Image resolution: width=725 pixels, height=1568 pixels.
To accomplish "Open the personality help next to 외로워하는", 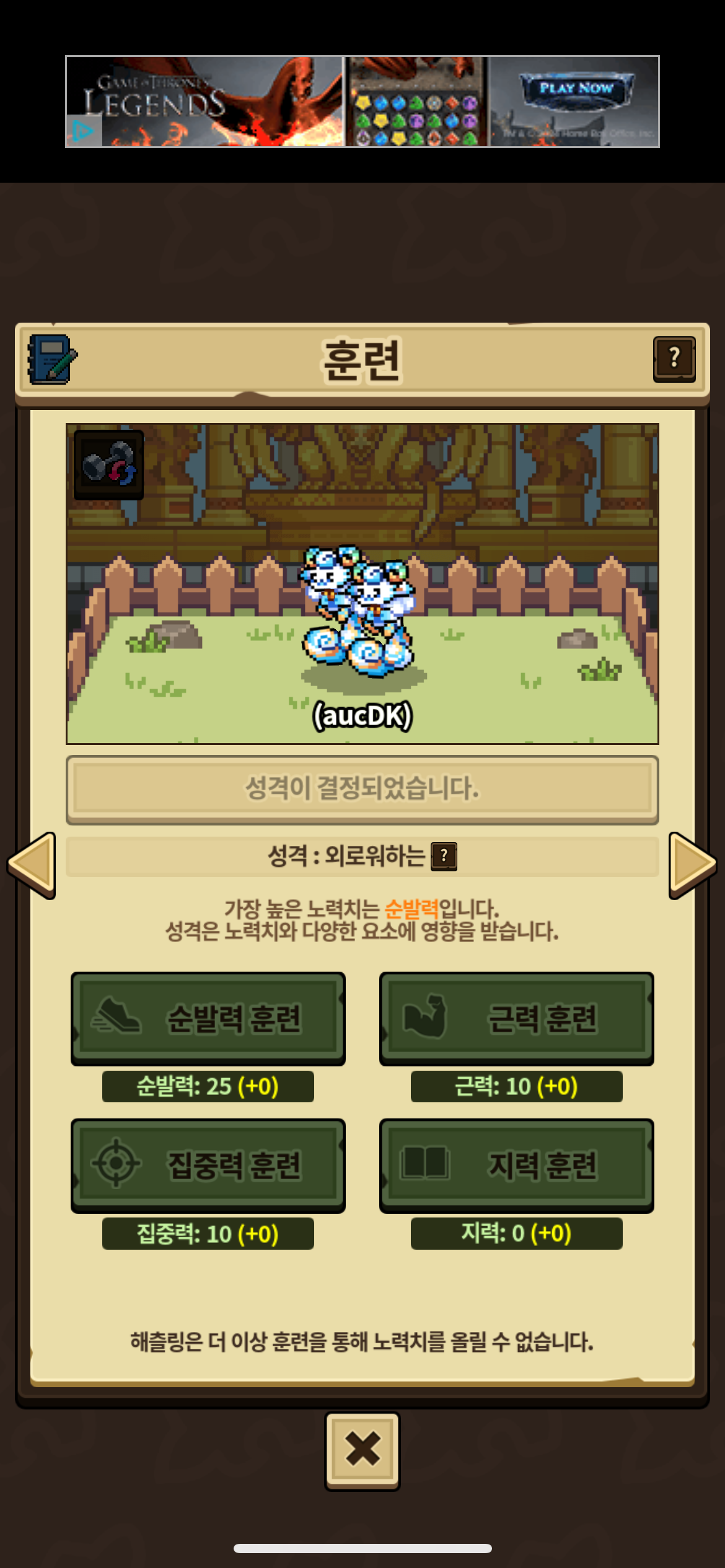I will pyautogui.click(x=444, y=856).
